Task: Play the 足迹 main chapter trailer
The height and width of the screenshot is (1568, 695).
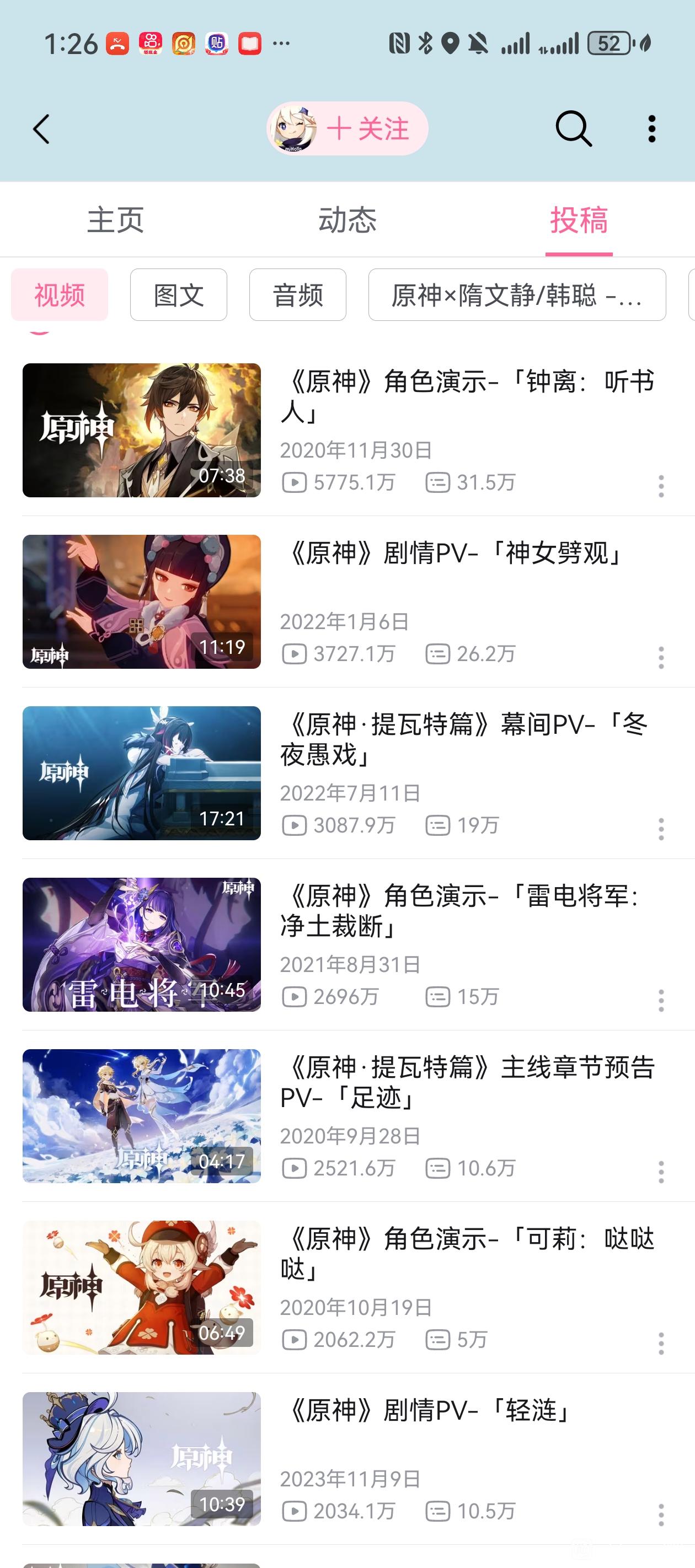Action: pos(142,1116)
